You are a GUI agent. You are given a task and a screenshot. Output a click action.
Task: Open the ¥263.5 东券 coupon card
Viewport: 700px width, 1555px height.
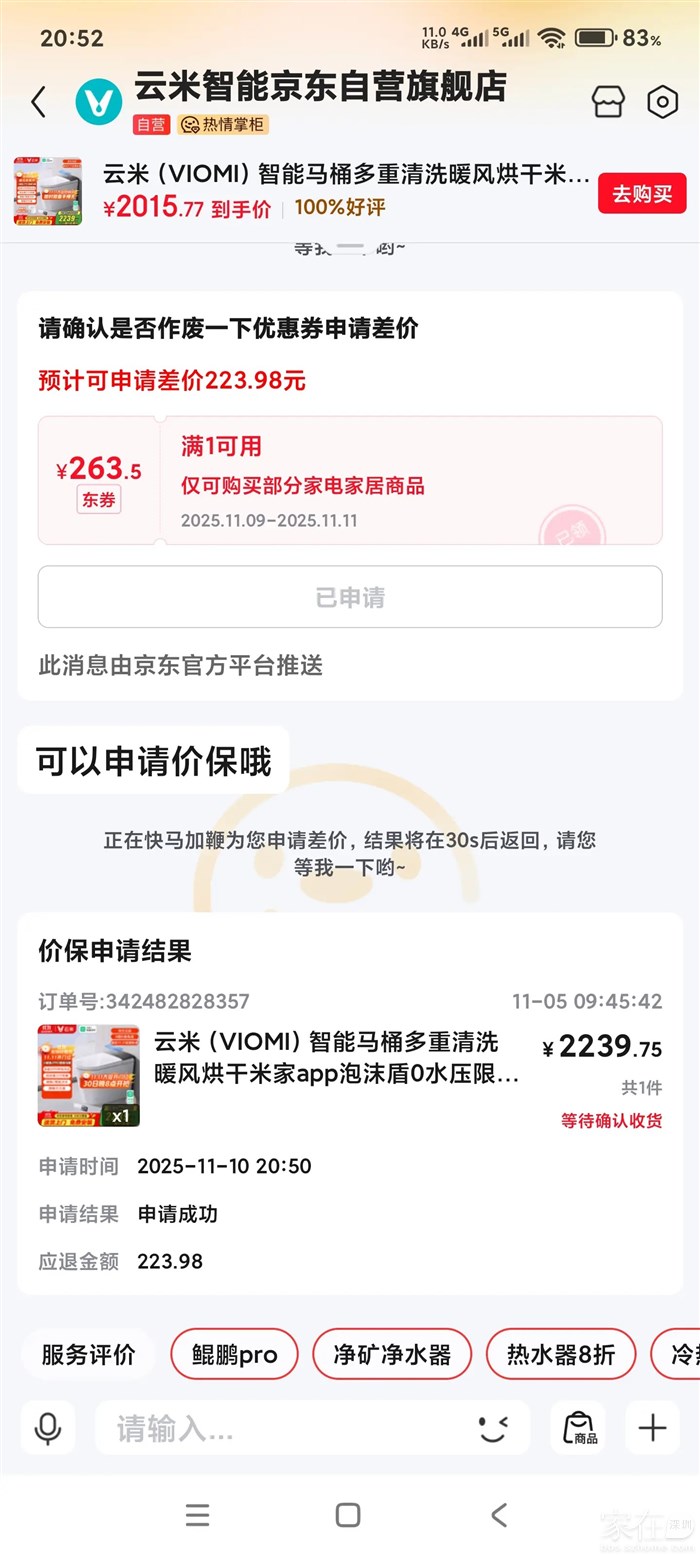pos(350,480)
